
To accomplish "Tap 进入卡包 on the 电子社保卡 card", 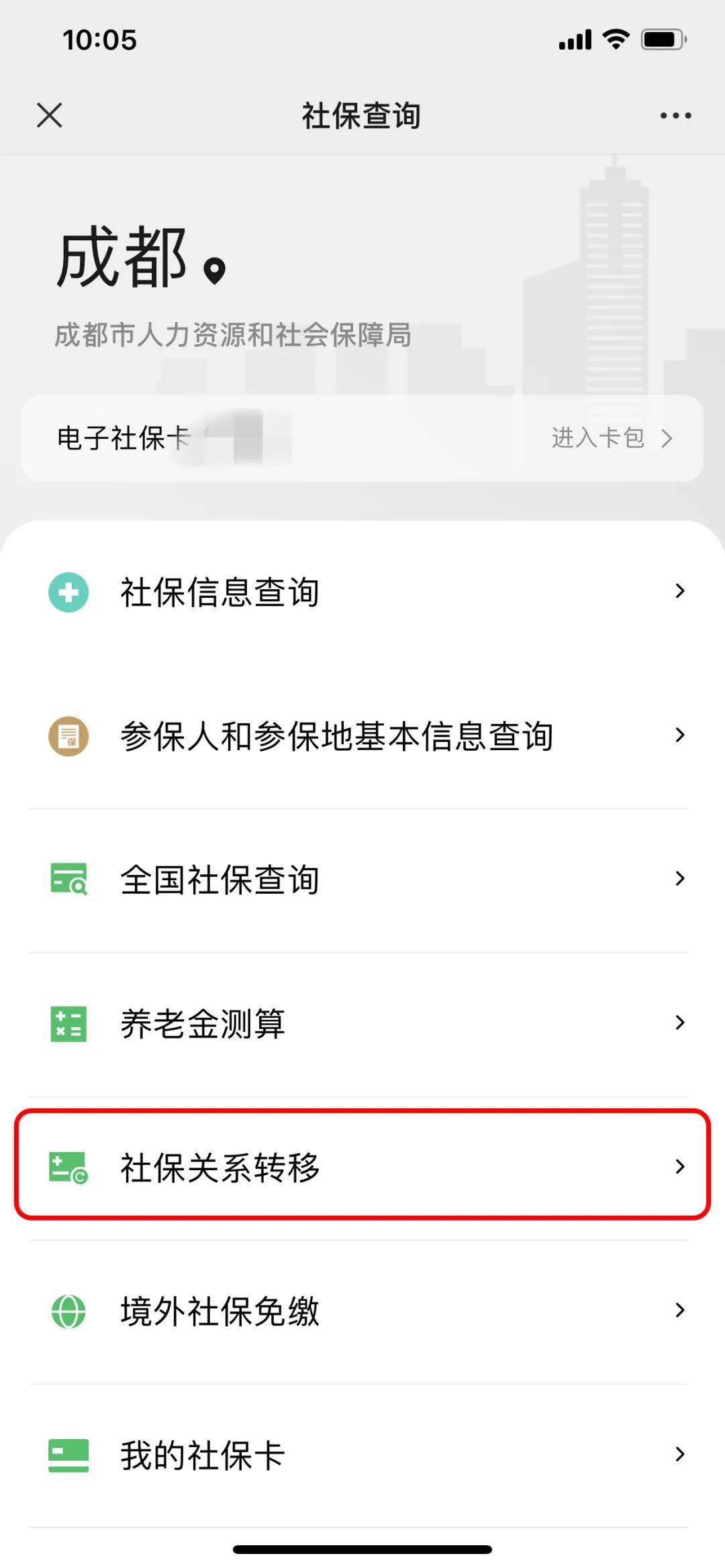I will 611,438.
